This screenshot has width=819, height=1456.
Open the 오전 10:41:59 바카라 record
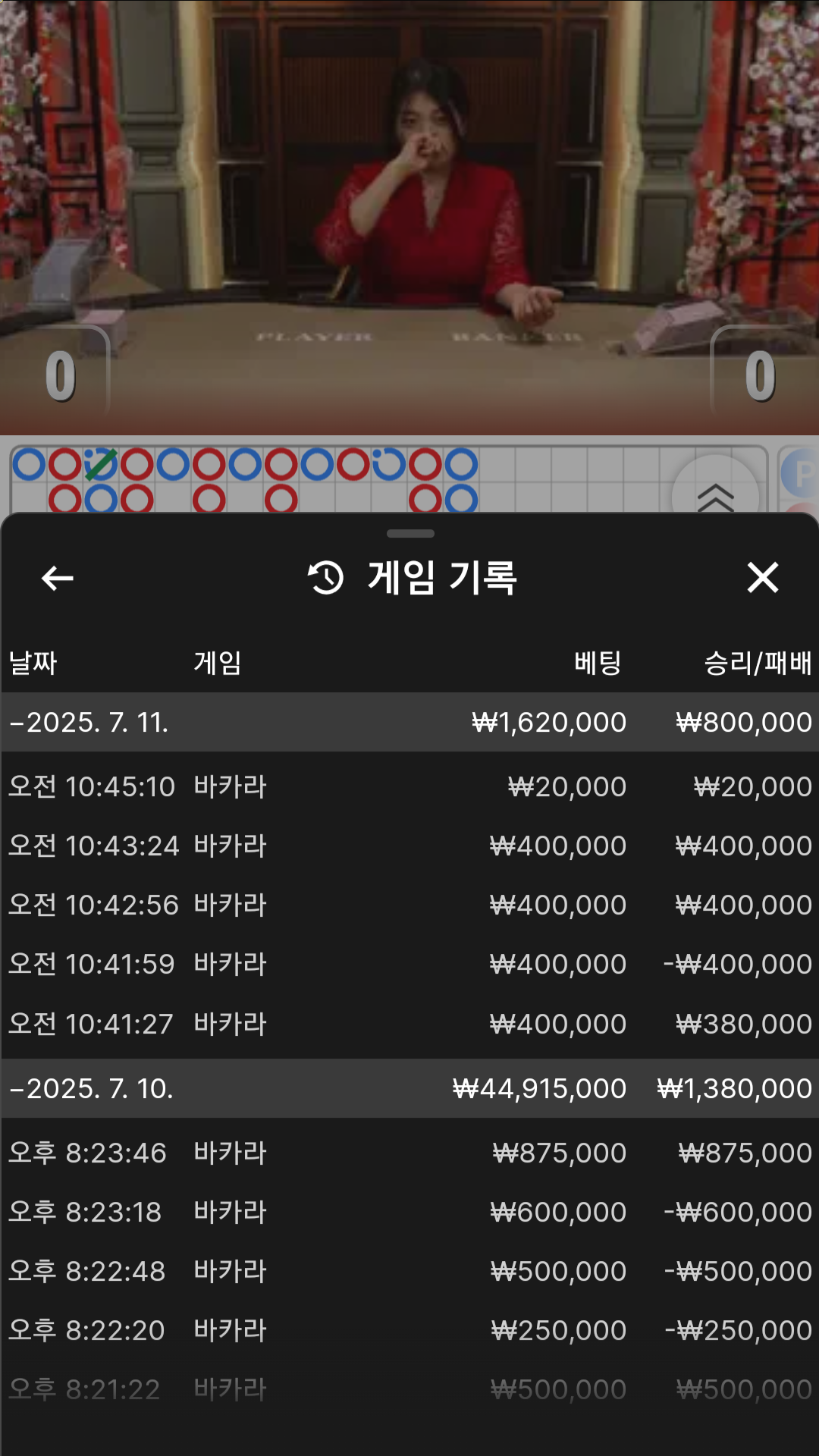click(409, 964)
